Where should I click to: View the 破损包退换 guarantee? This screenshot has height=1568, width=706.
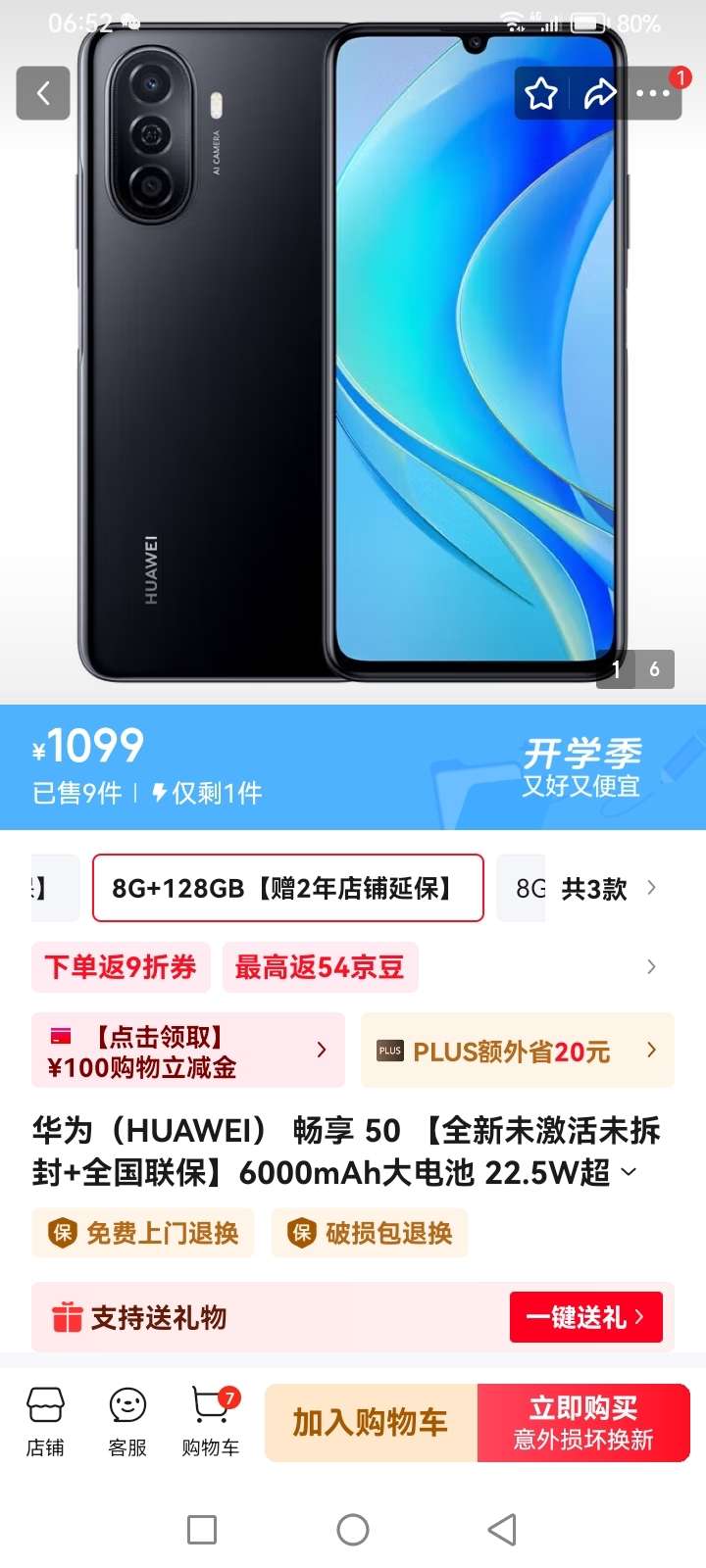click(x=370, y=1233)
